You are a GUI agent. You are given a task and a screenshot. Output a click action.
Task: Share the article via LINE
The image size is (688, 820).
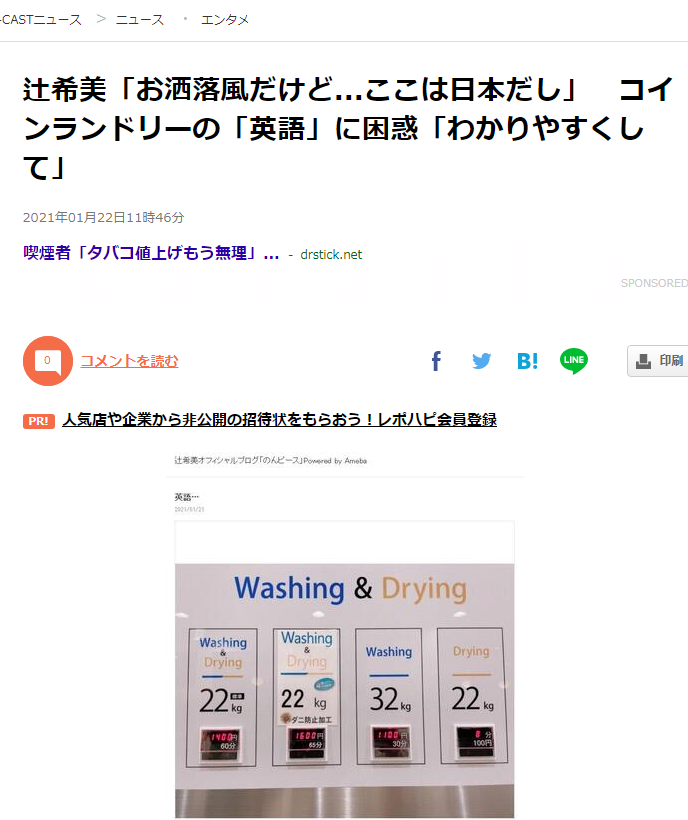click(574, 361)
